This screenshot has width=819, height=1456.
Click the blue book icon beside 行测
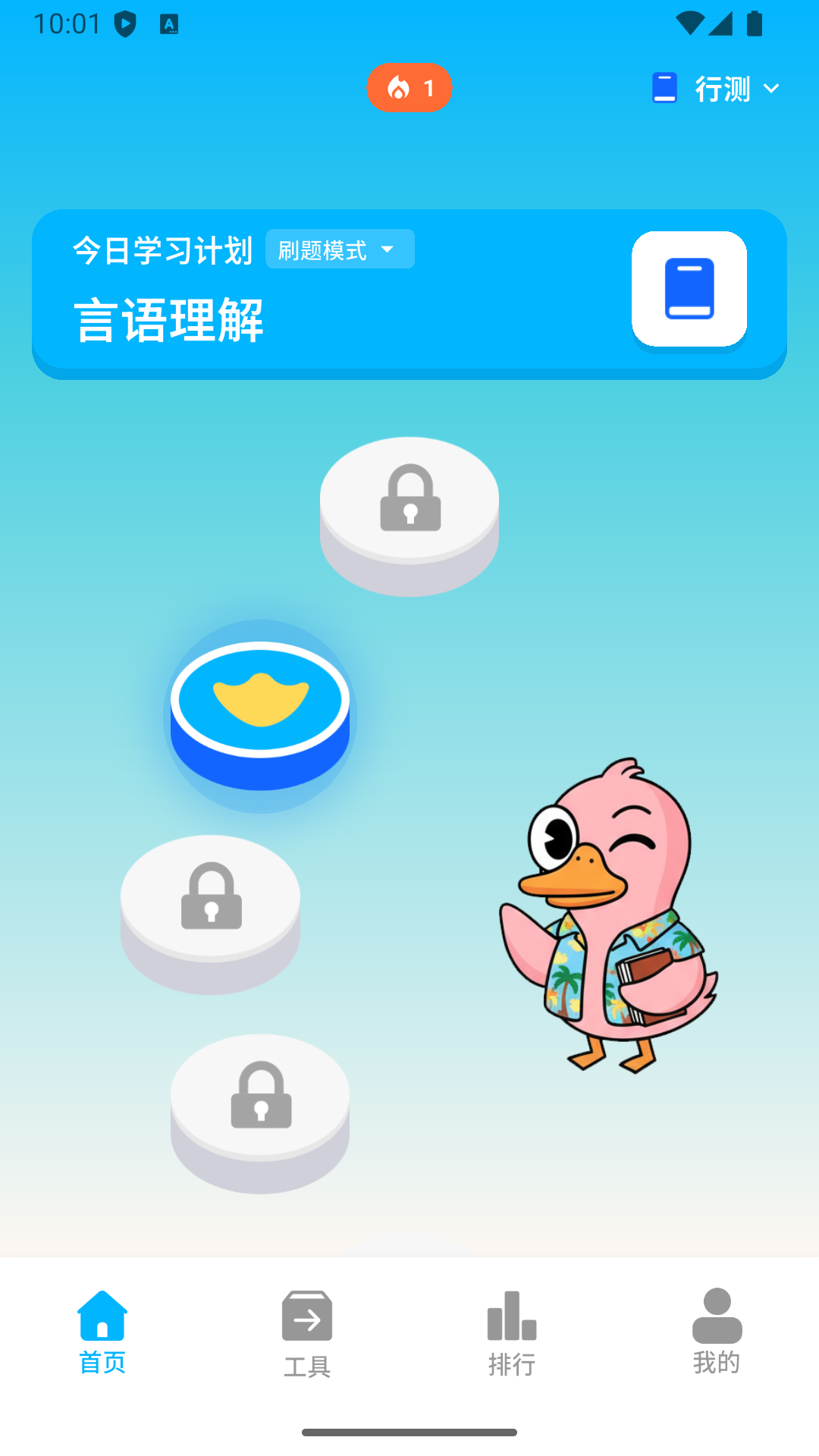[665, 88]
